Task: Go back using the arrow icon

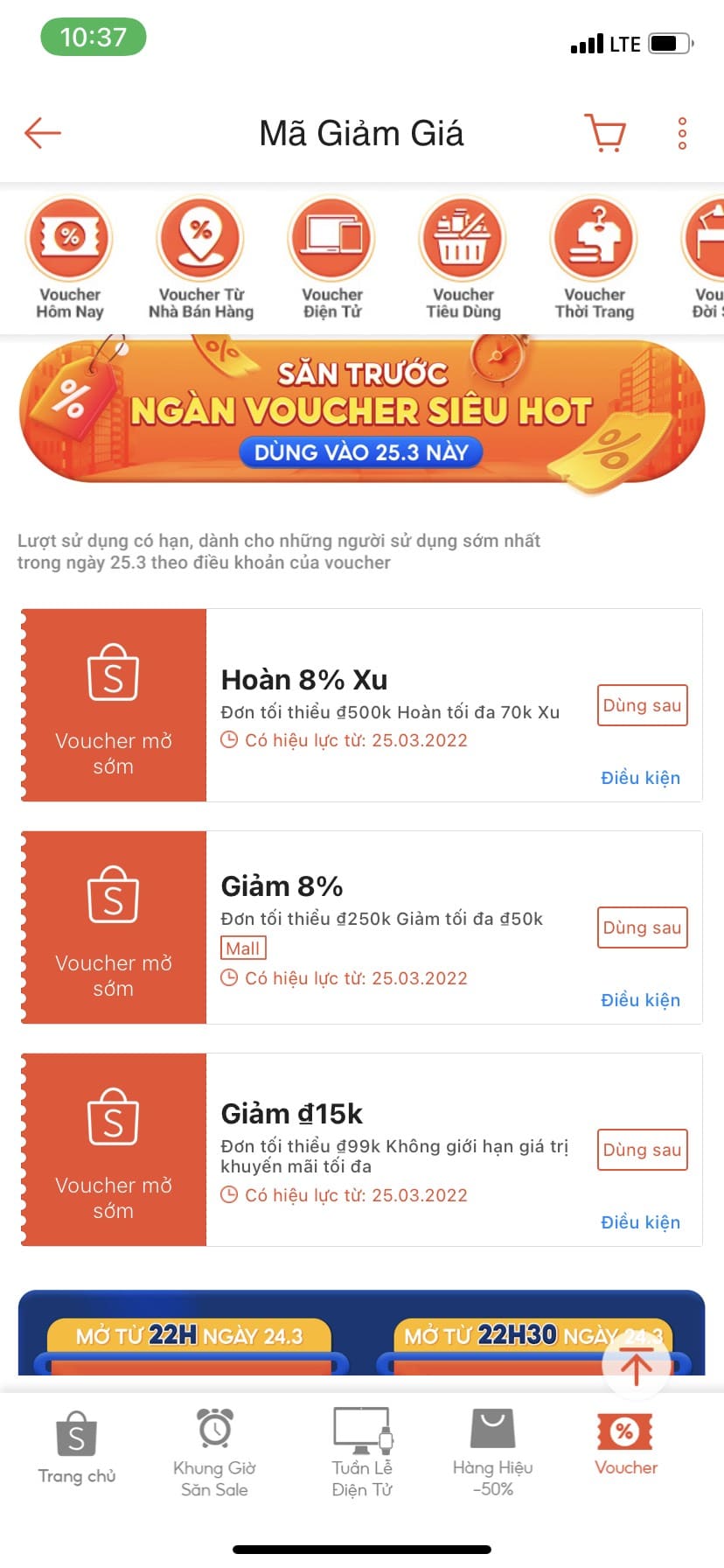Action: 42,133
